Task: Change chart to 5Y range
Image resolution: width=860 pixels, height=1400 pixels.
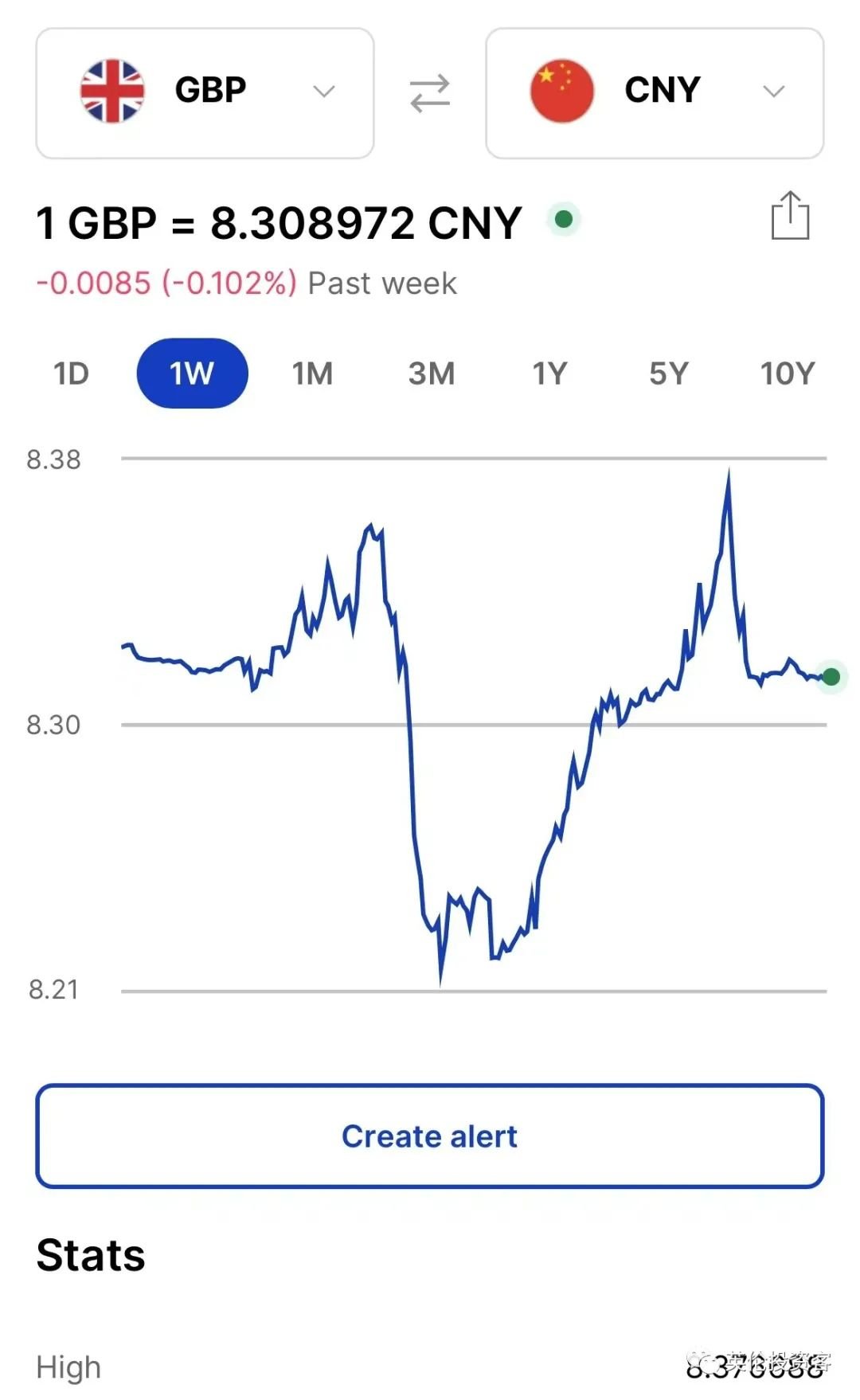Action: tap(669, 373)
